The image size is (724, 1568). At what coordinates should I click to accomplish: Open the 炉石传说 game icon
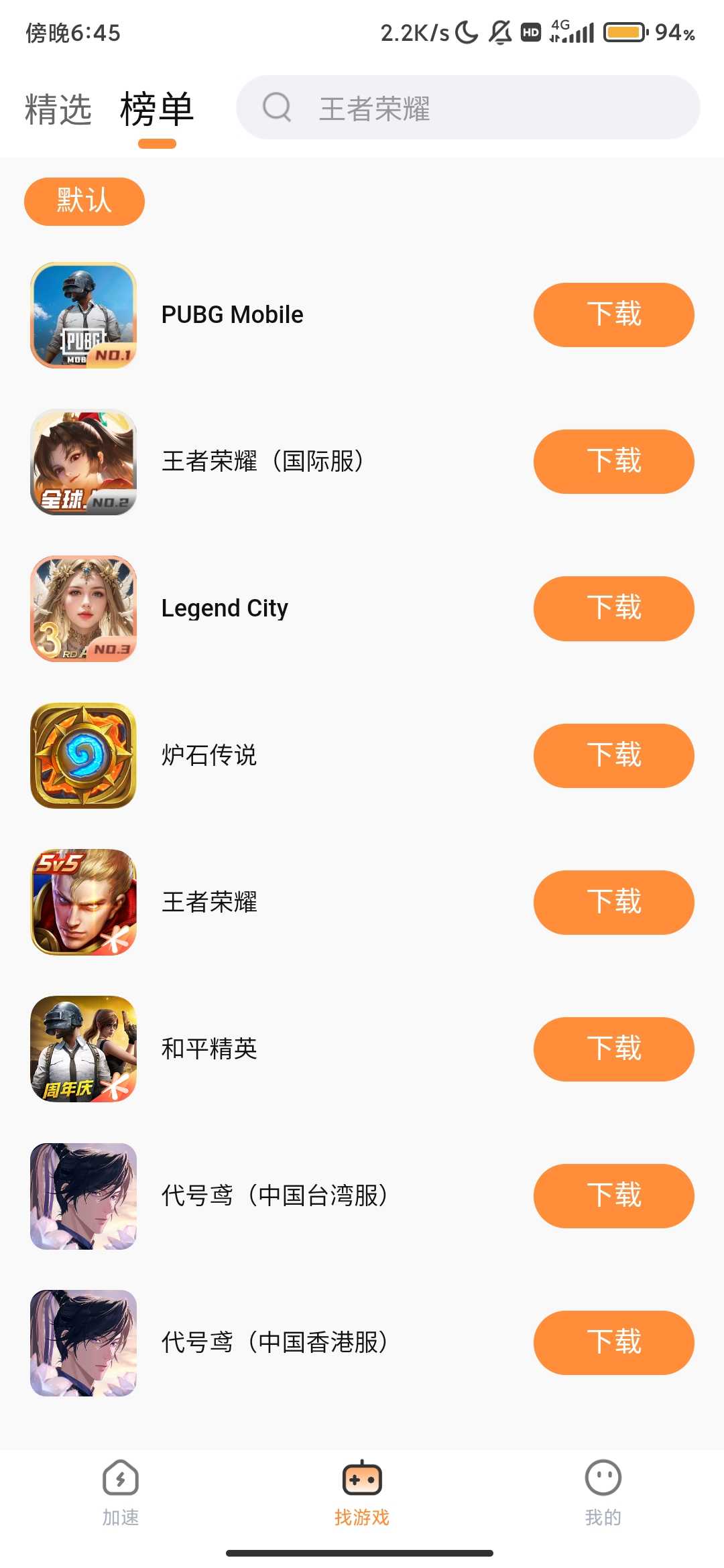pyautogui.click(x=82, y=755)
